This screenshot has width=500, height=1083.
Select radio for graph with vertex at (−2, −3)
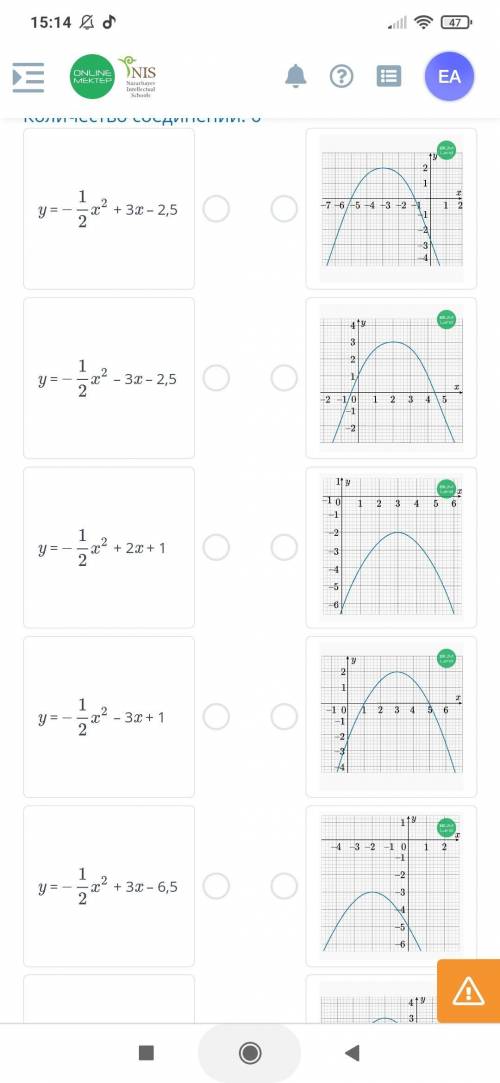[284, 886]
